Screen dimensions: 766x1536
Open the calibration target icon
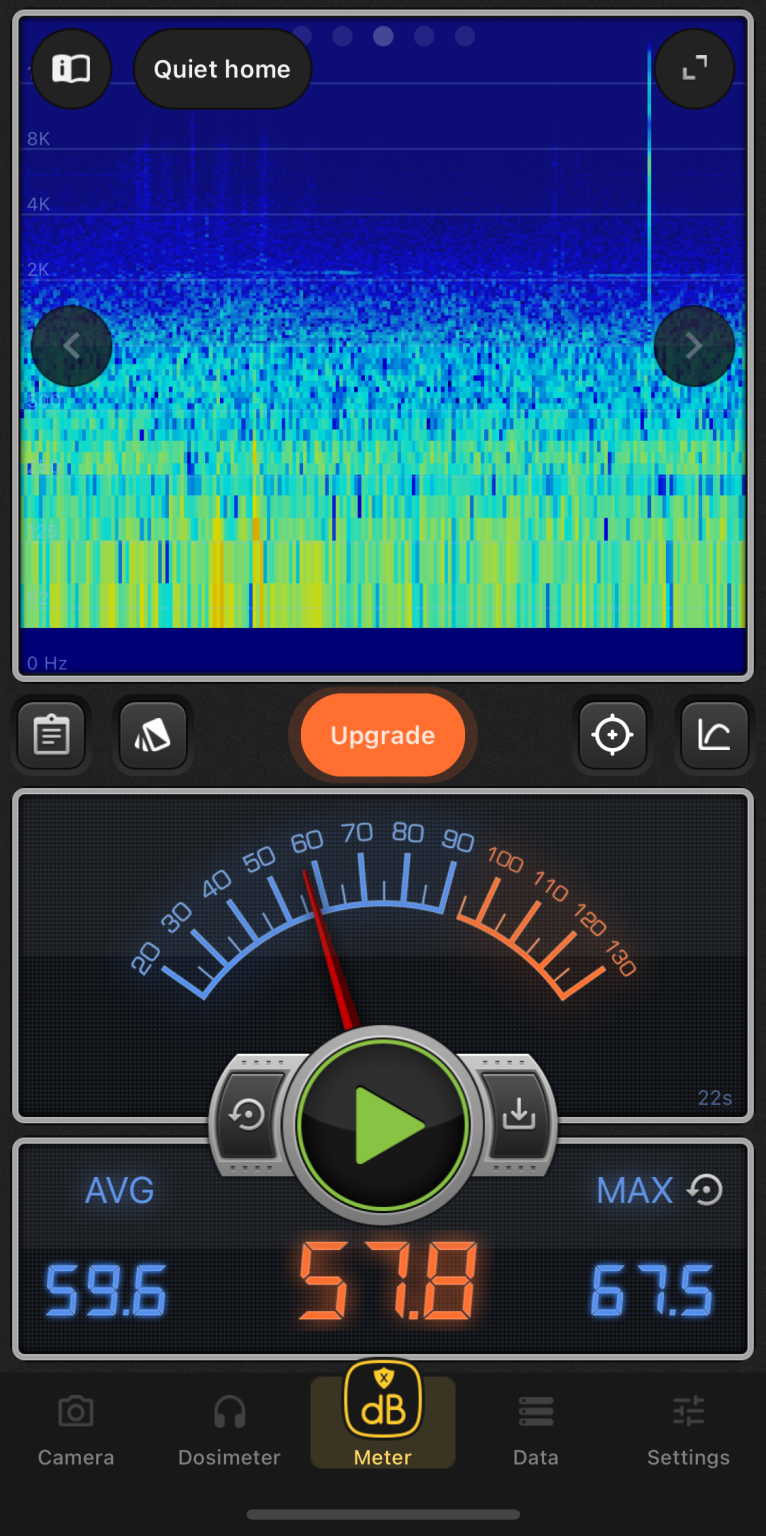[x=612, y=735]
